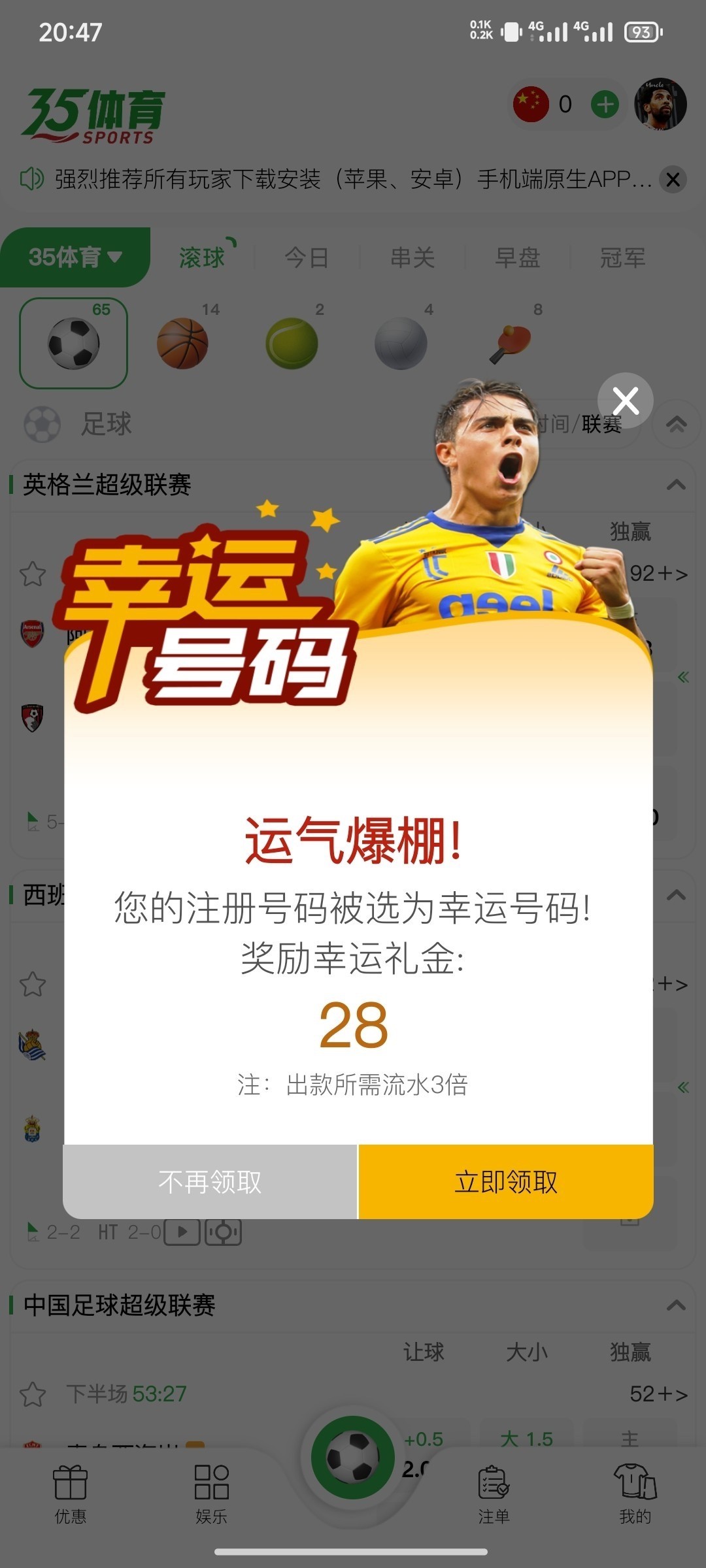Select the tennis sport category
706x1568 pixels.
(292, 342)
